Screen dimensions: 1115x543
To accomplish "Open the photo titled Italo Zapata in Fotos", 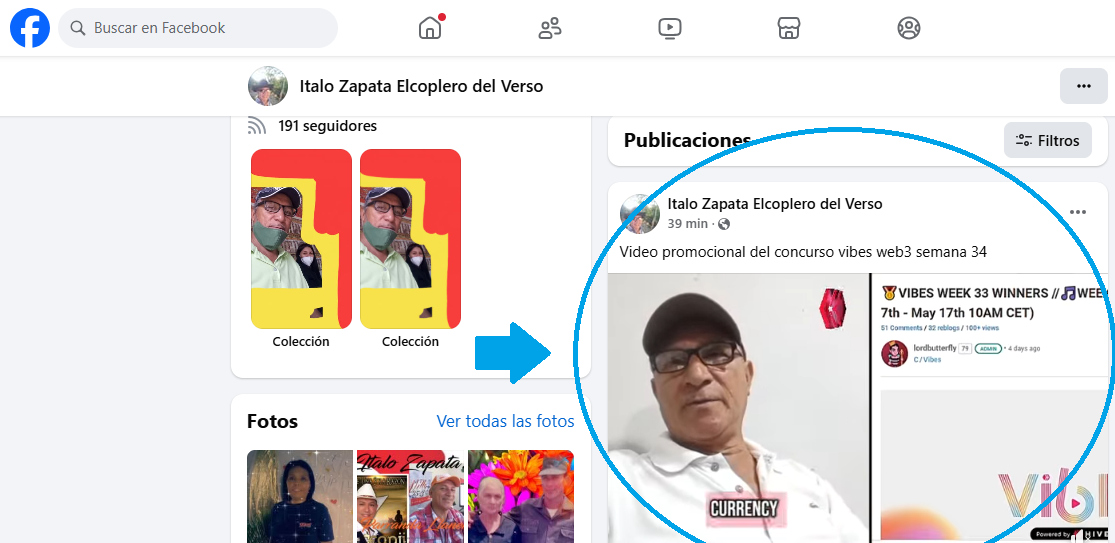I will tap(410, 496).
